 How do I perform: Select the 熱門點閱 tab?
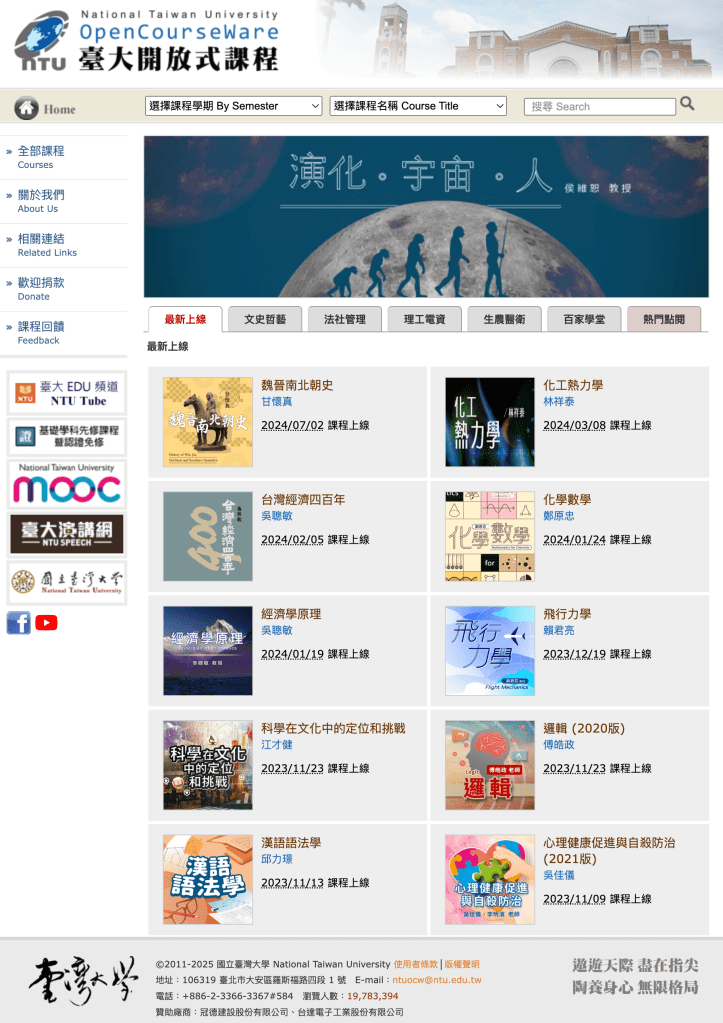point(664,319)
